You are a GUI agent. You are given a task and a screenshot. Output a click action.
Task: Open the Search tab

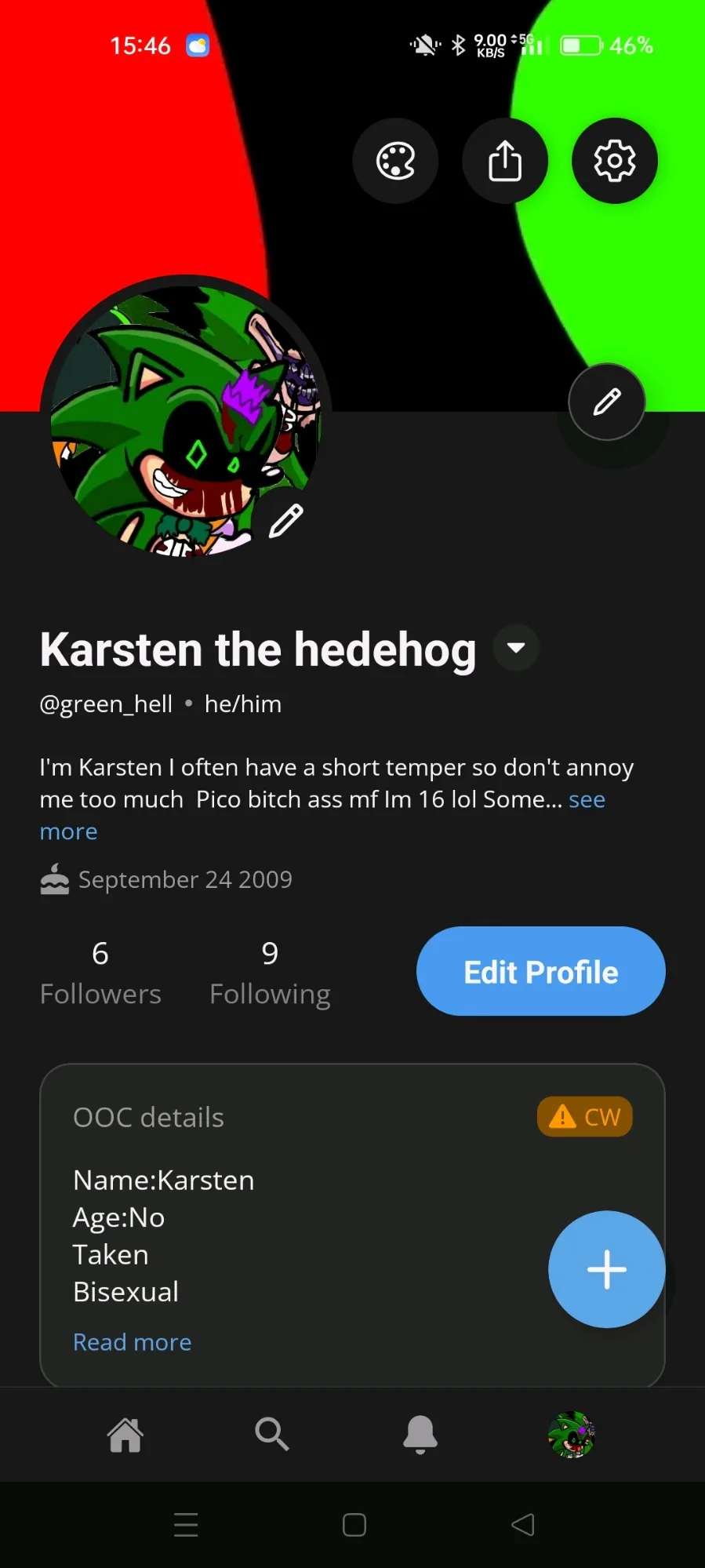click(x=272, y=1435)
